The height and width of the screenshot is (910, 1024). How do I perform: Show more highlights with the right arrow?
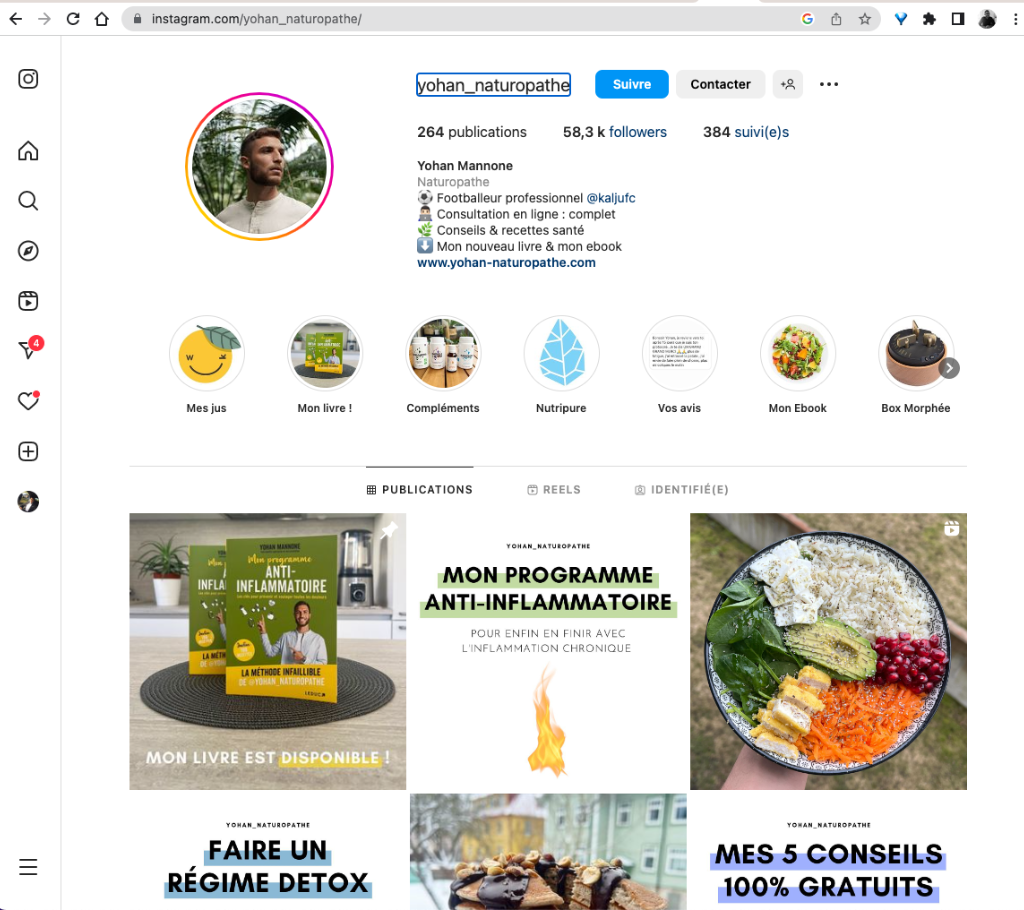[x=949, y=368]
